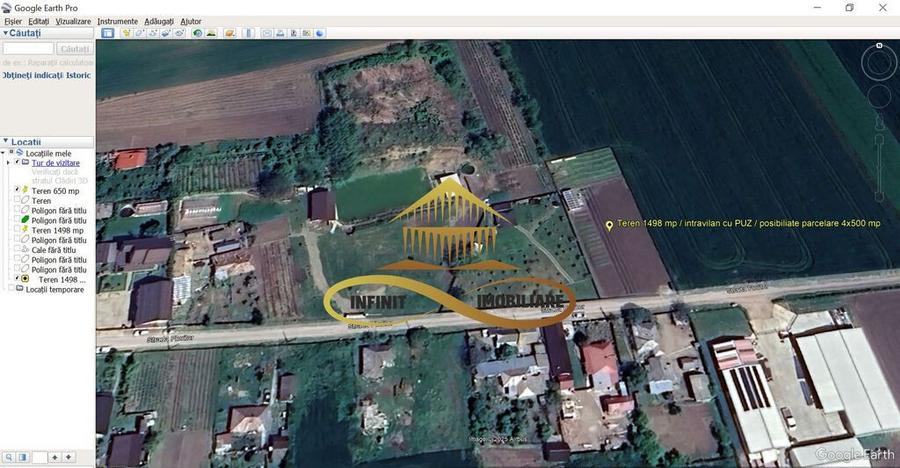Click the search text field
The width and height of the screenshot is (900, 468).
click(28, 48)
